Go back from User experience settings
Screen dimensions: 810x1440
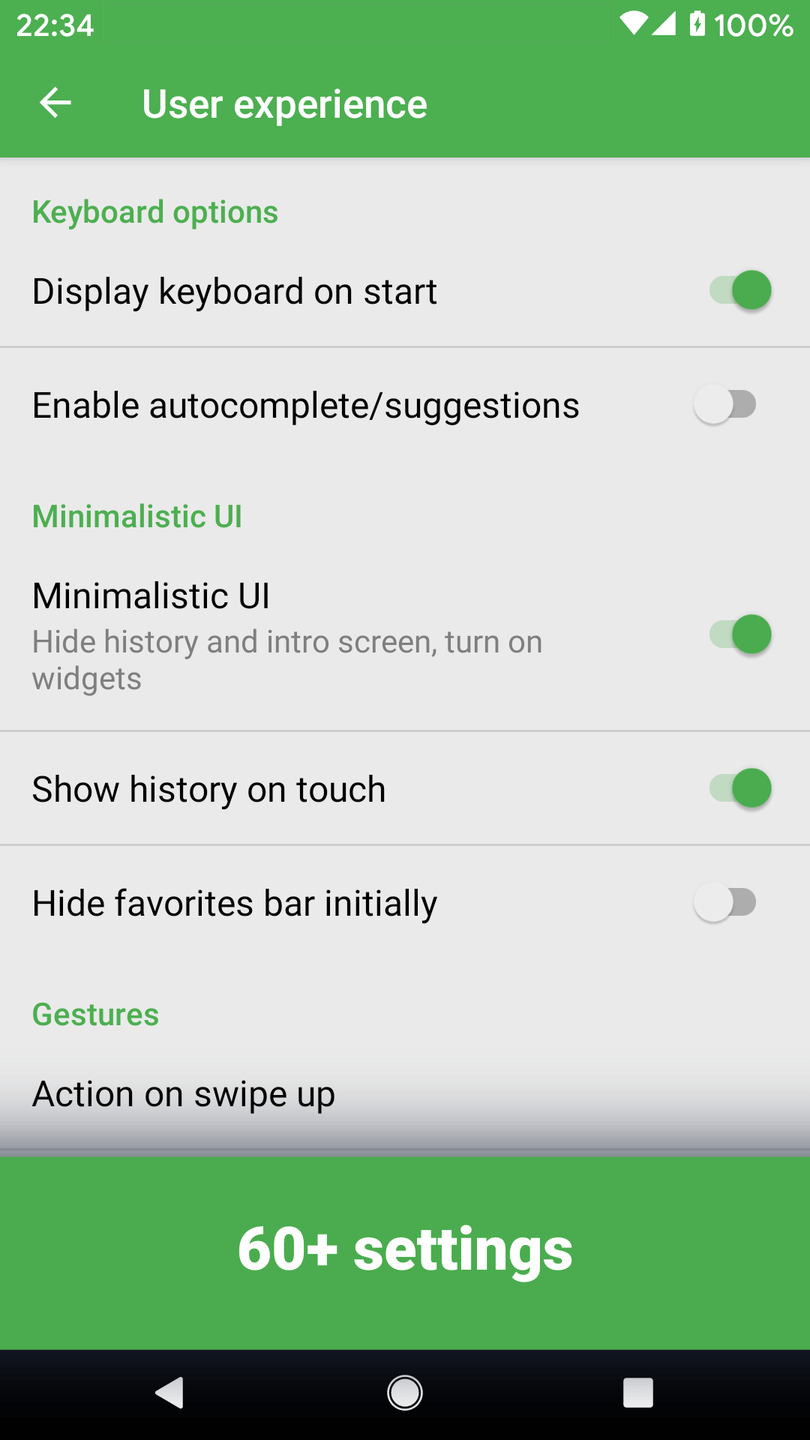[x=55, y=103]
